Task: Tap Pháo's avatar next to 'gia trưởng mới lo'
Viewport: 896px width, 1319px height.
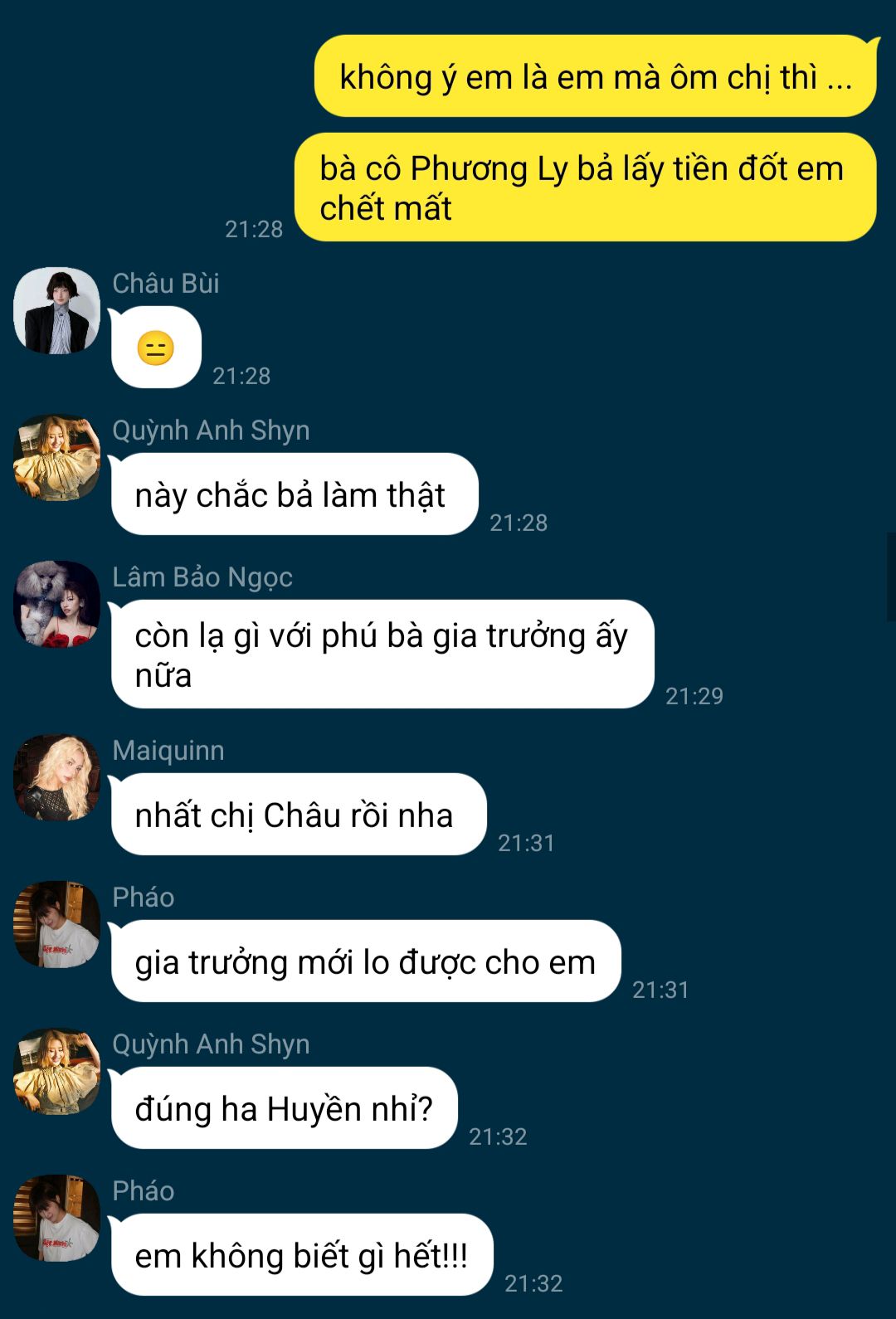Action: [x=56, y=924]
